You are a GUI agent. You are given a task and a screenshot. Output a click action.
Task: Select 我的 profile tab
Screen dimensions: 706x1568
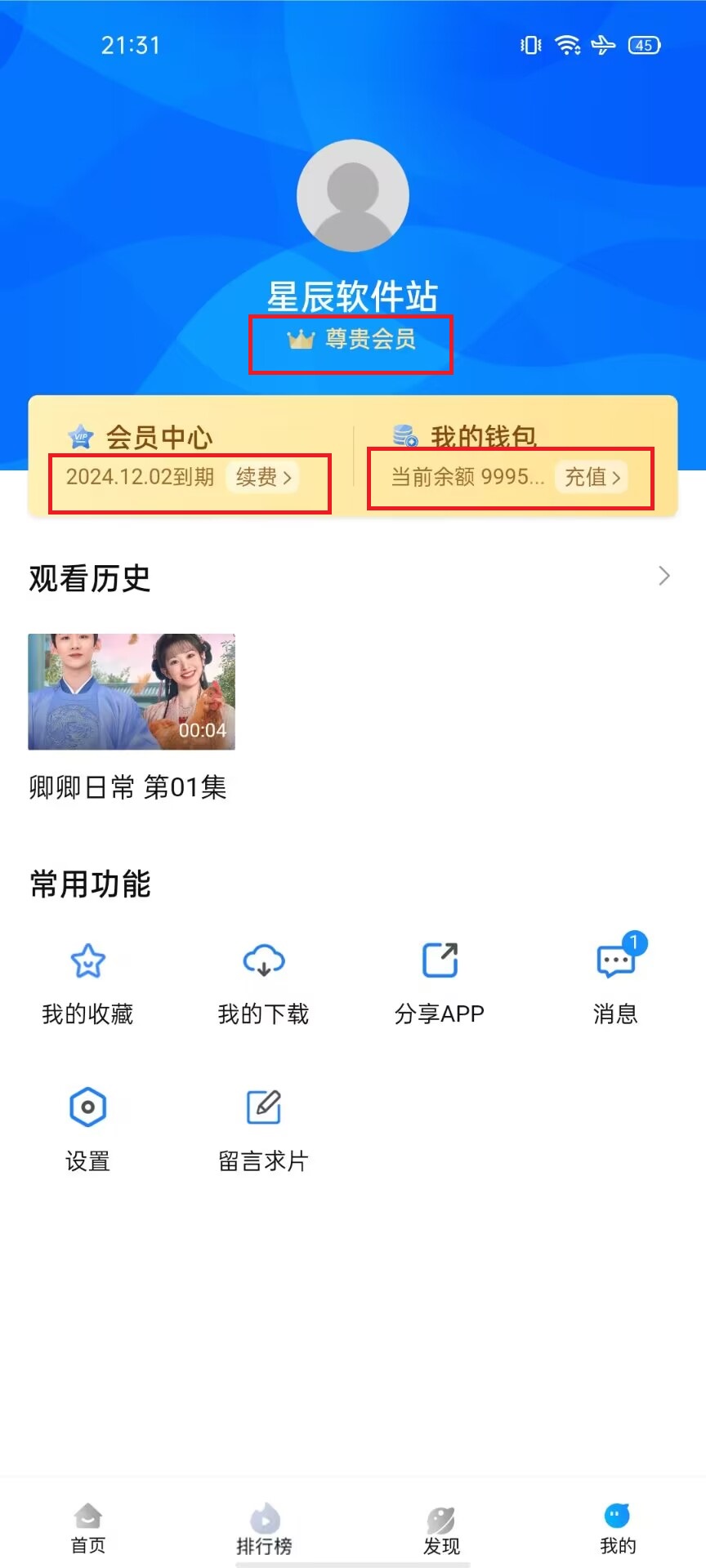617,1529
